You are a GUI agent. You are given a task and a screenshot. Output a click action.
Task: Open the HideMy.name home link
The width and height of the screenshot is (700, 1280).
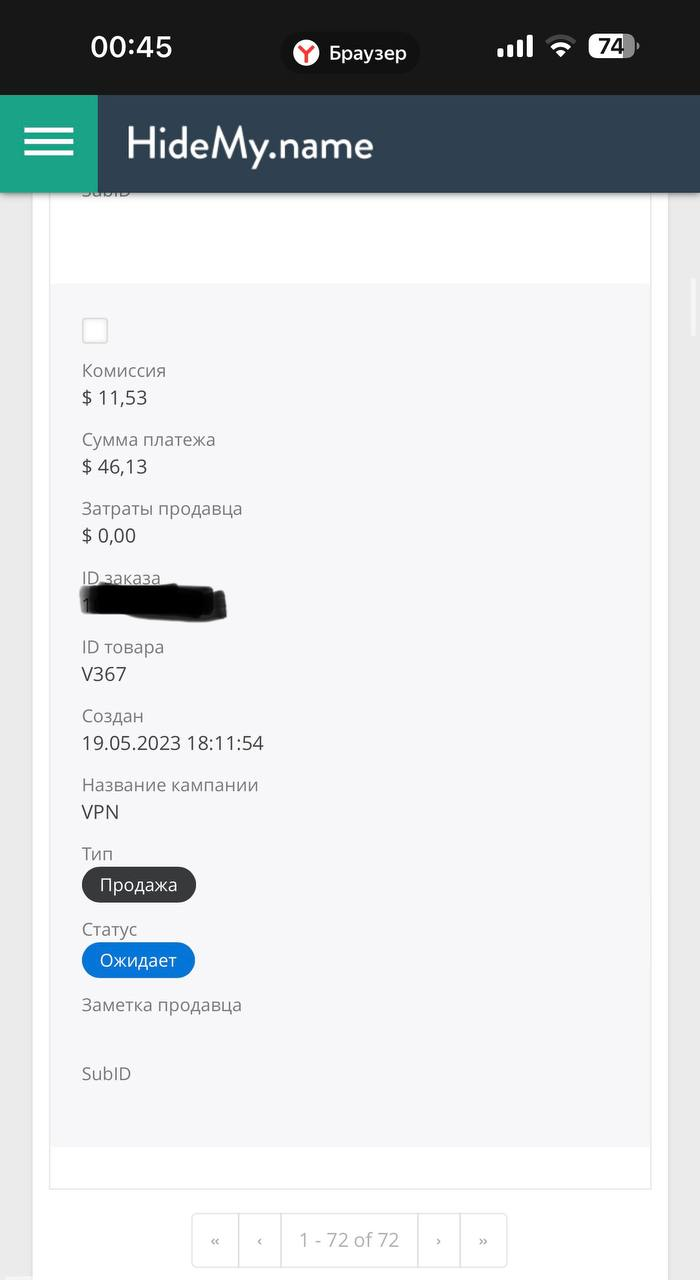click(250, 146)
